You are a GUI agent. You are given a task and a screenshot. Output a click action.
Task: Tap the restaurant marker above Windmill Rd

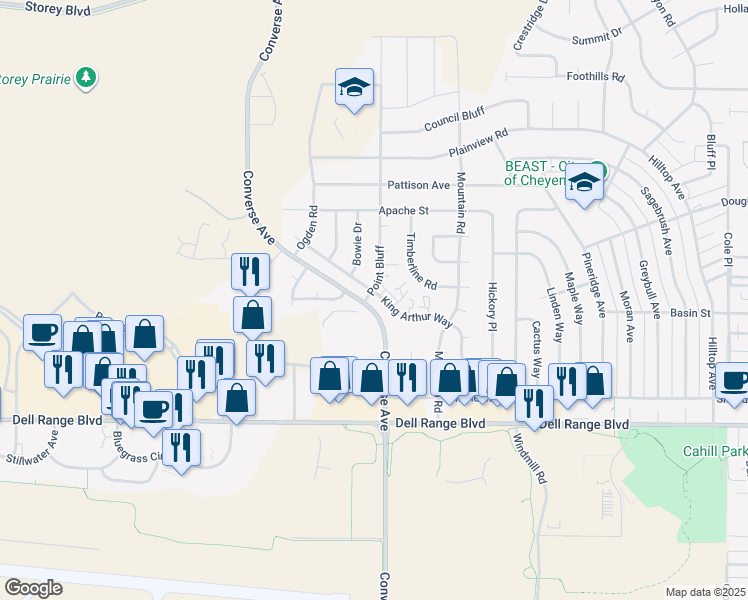(x=533, y=402)
